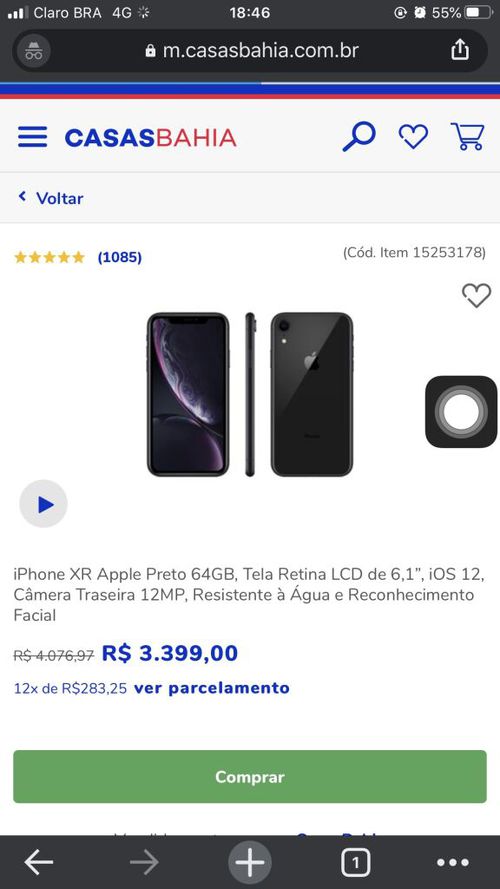Open the tab switcher
The image size is (500, 889).
[355, 863]
